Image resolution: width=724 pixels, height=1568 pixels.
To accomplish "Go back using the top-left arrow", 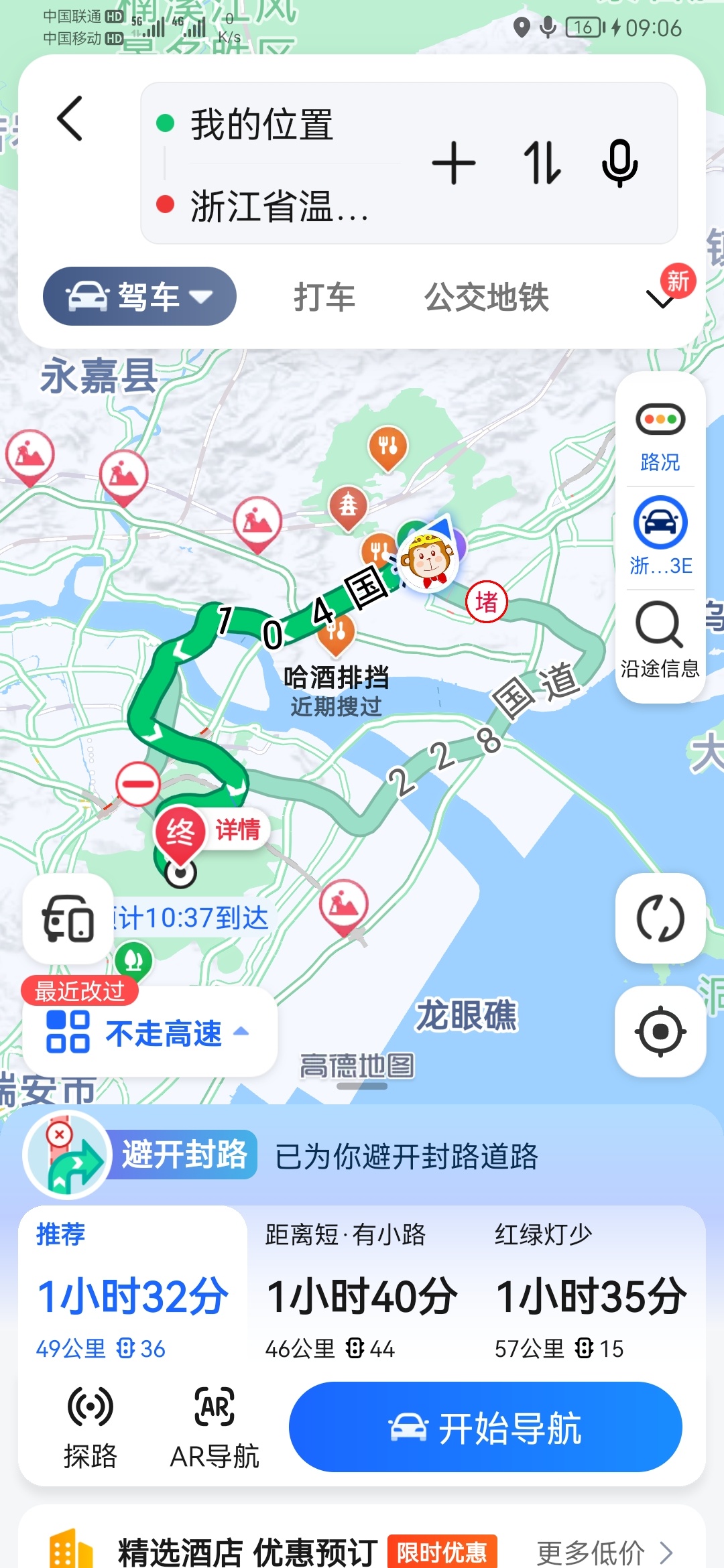I will [x=70, y=119].
